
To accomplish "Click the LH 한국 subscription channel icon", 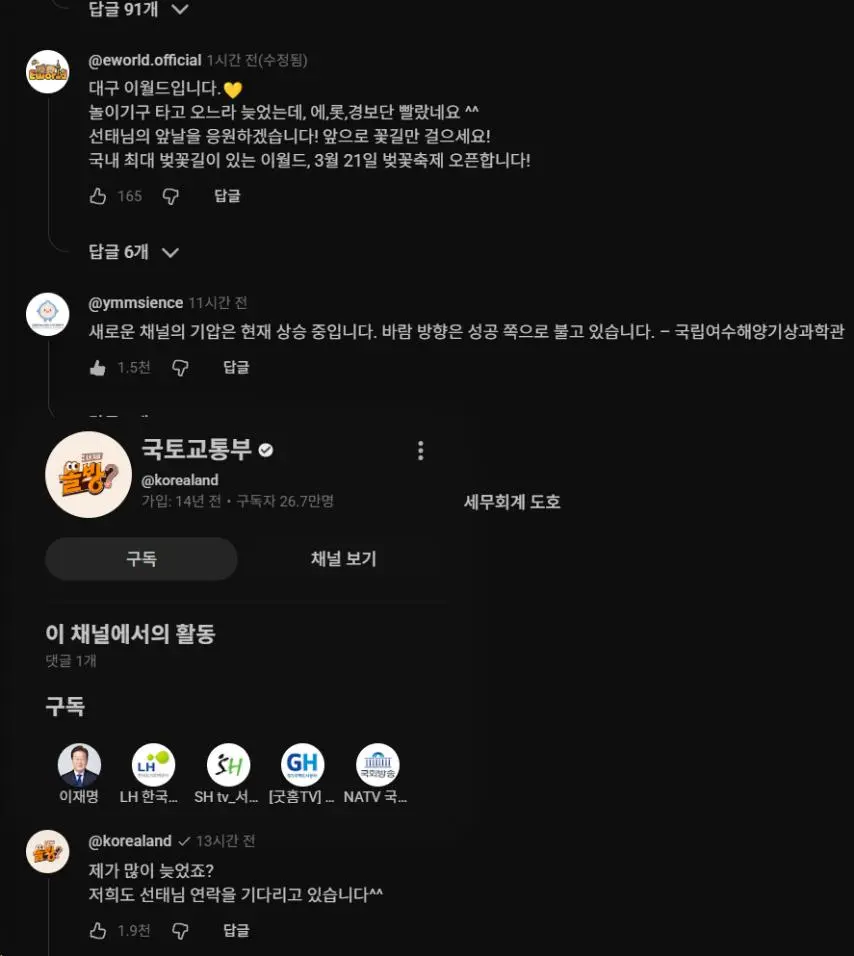I will (153, 765).
